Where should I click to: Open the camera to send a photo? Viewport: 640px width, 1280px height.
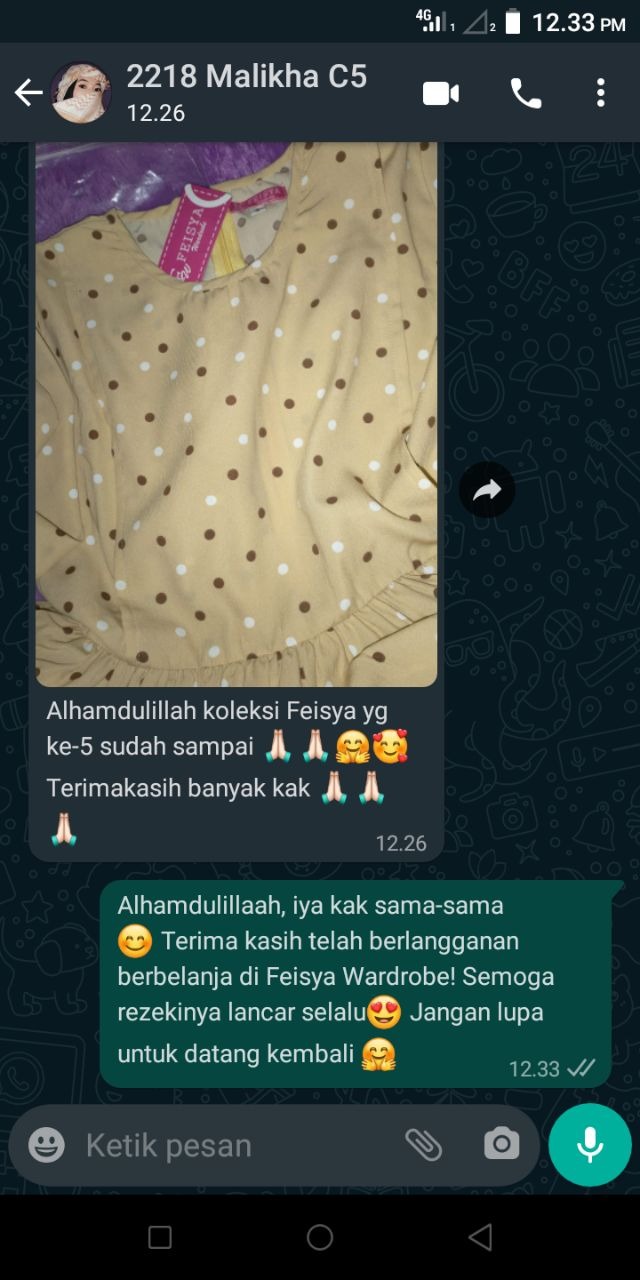(501, 1144)
